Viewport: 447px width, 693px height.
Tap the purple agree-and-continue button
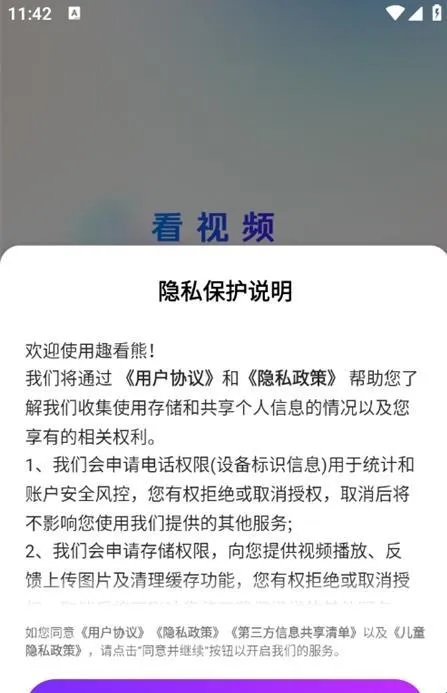(x=225, y=686)
